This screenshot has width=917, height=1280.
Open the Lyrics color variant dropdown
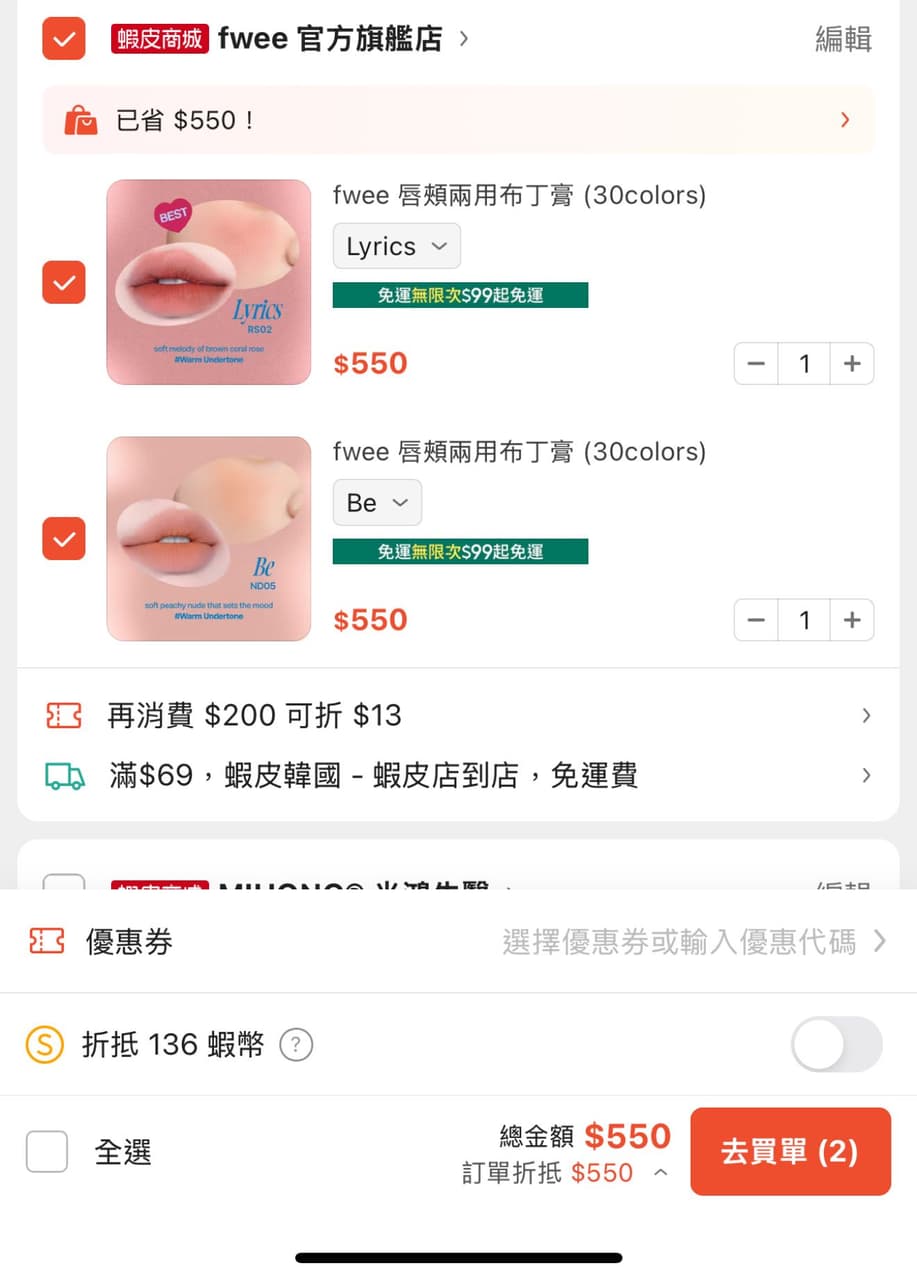396,245
